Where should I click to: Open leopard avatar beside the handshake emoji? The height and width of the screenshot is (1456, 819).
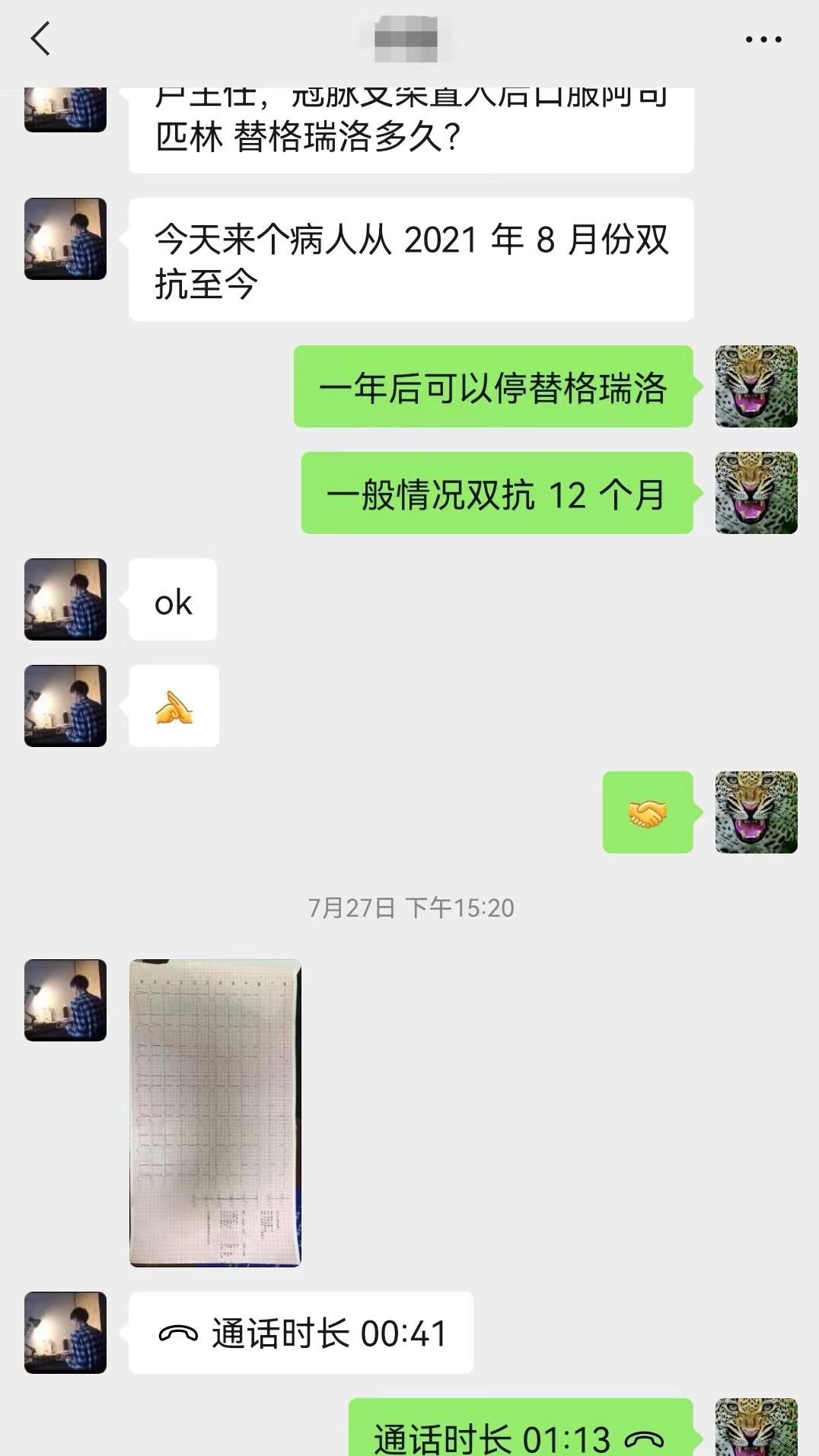756,812
